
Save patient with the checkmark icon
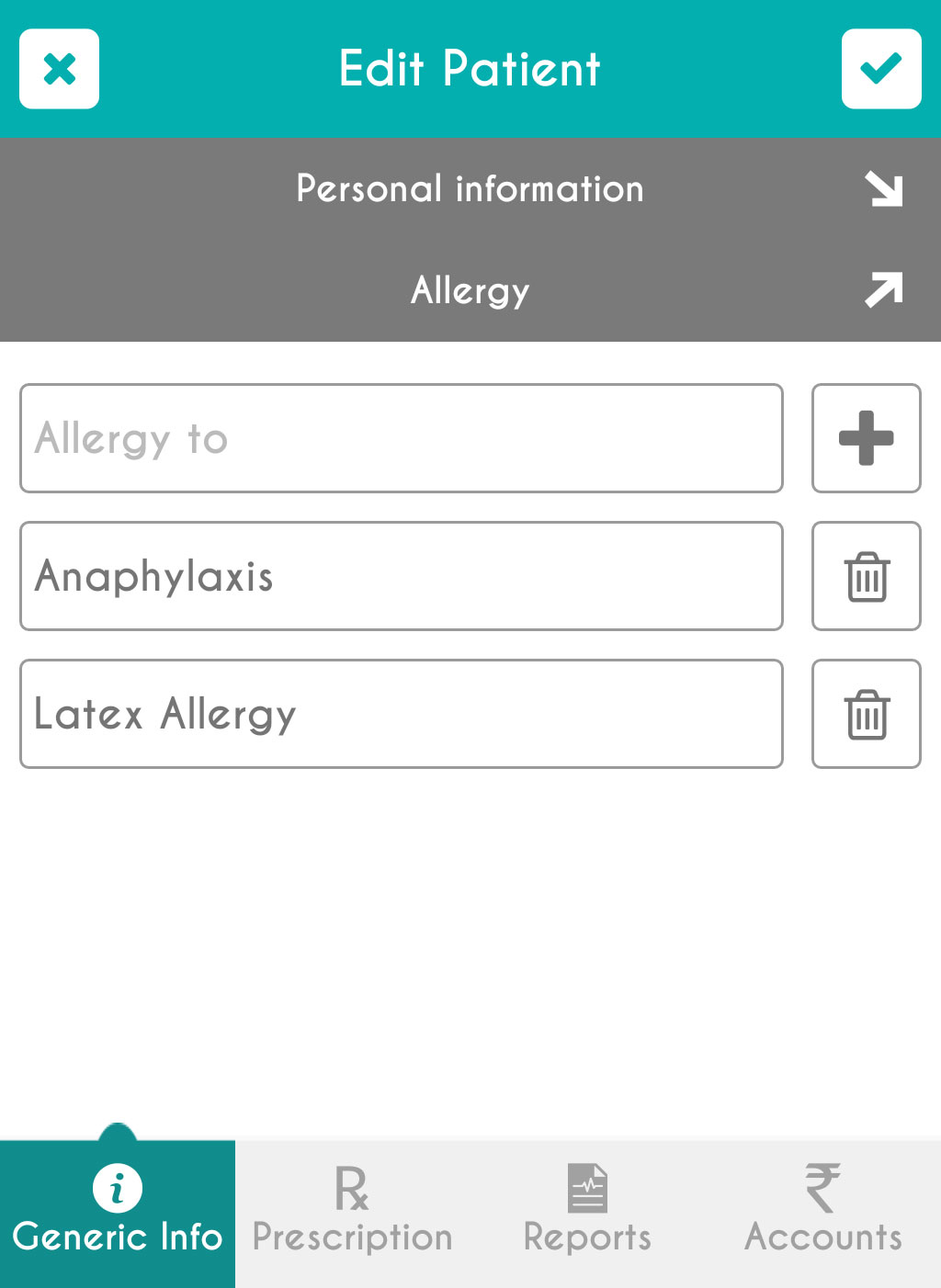[880, 67]
